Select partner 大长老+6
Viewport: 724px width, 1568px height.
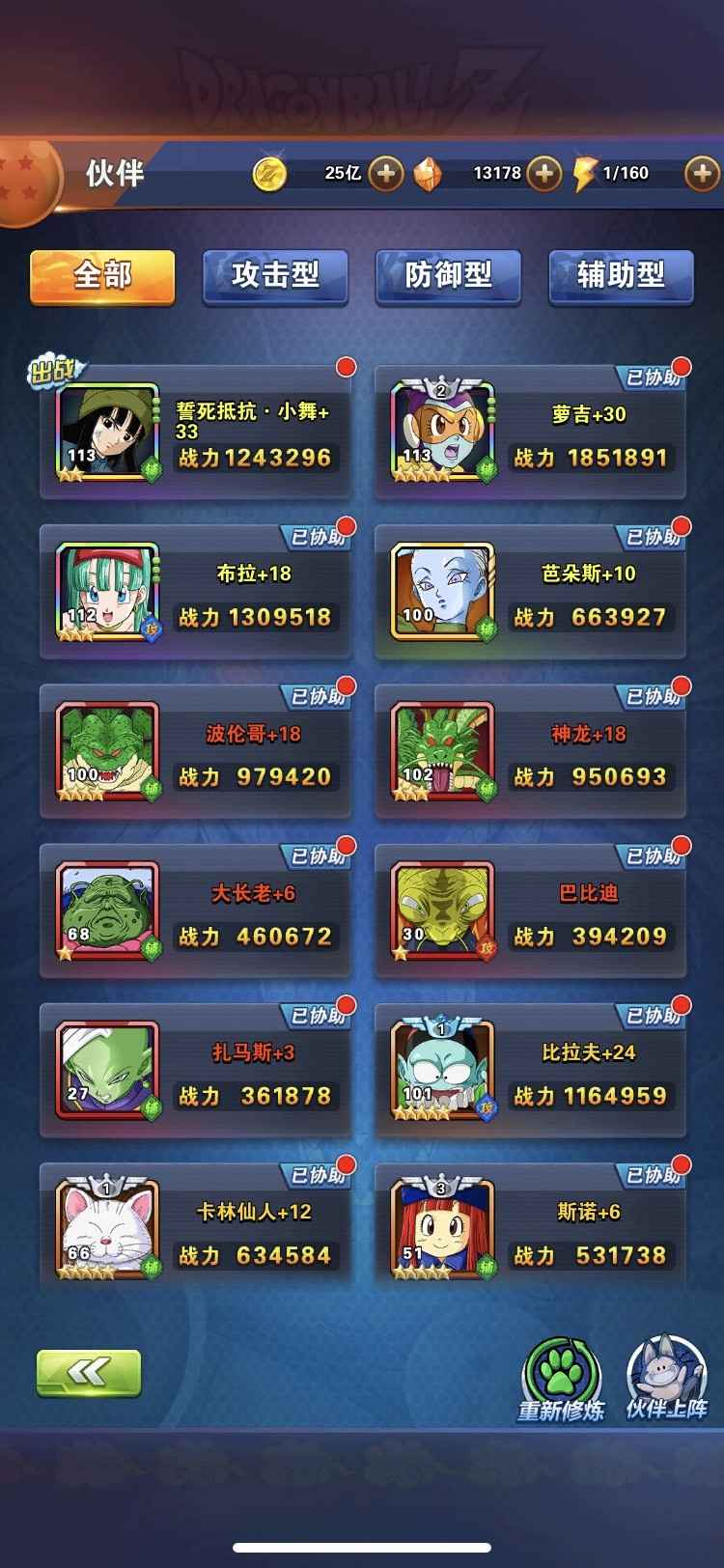point(196,912)
